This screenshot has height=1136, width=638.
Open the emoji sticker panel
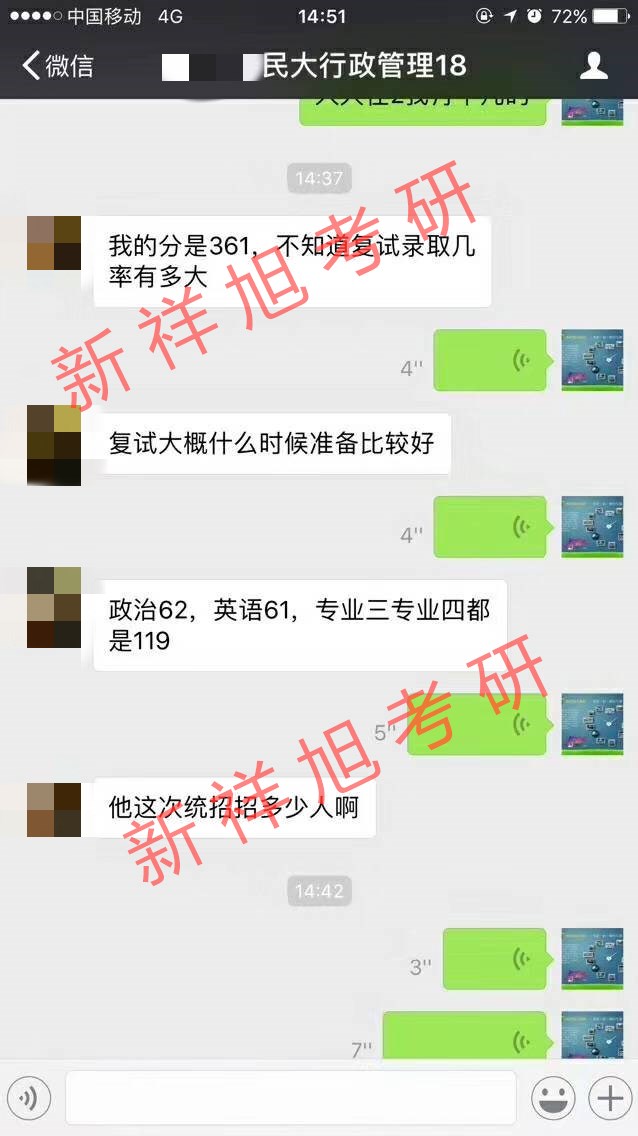point(553,1099)
